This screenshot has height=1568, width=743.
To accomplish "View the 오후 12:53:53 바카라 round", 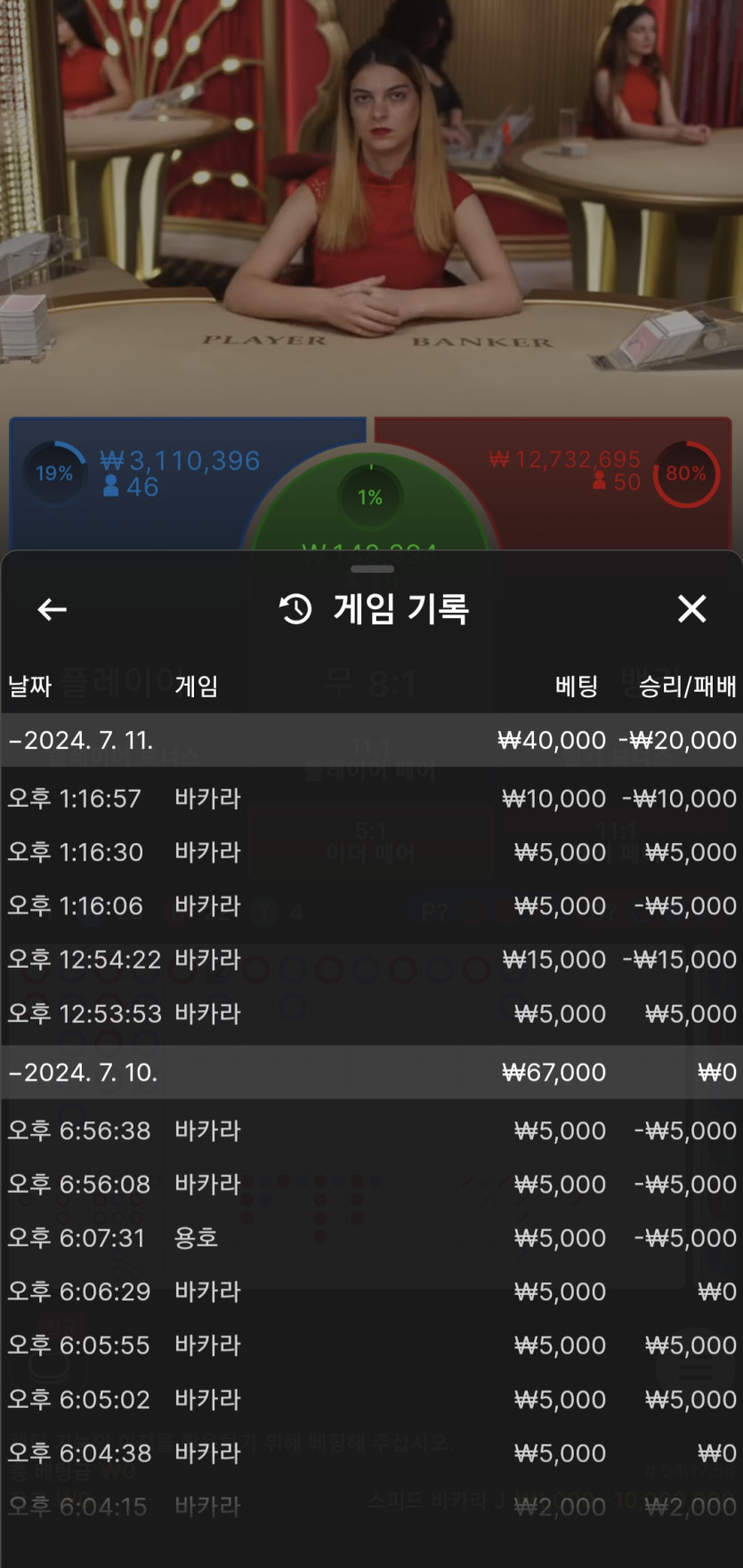I will point(371,1014).
